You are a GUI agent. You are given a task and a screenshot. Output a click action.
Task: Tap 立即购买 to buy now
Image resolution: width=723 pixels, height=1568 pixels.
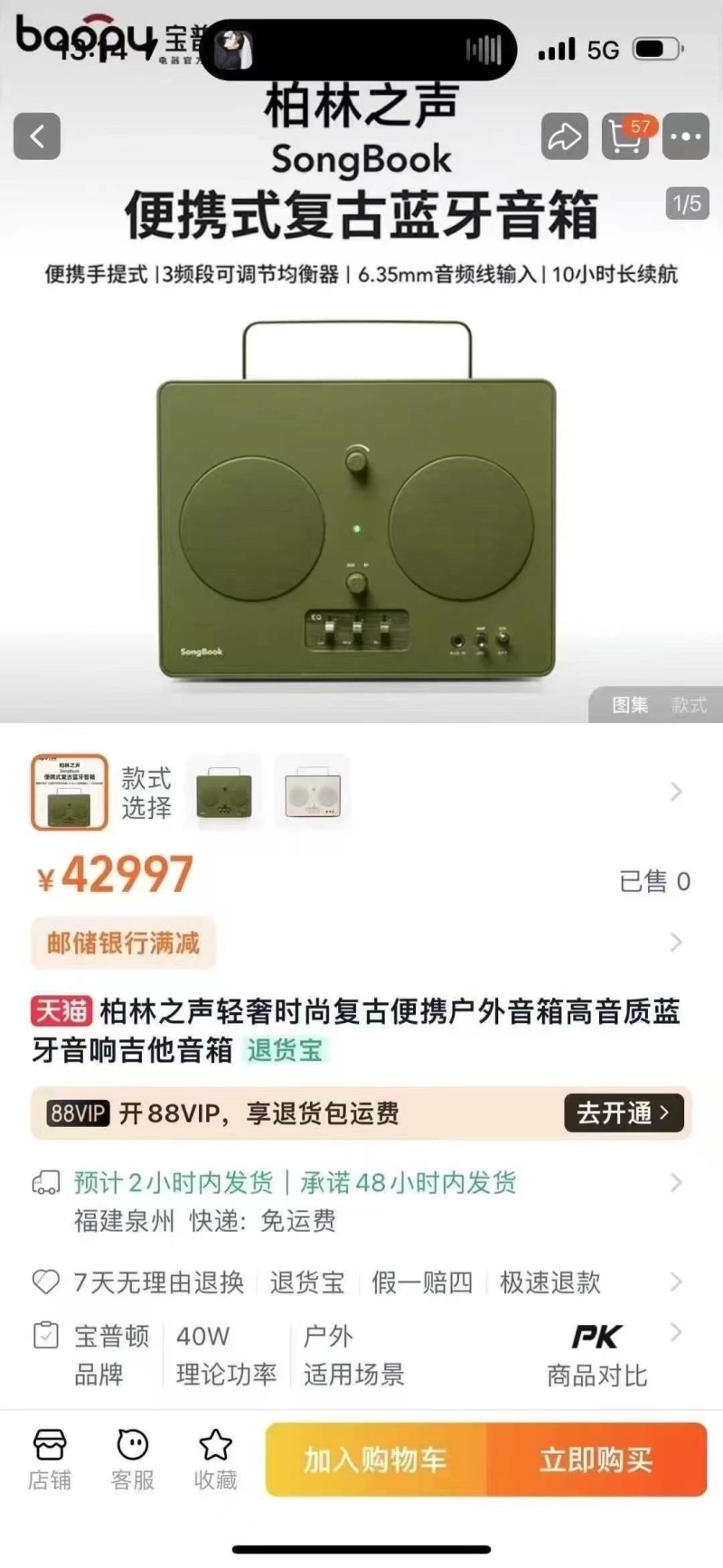(x=596, y=1459)
